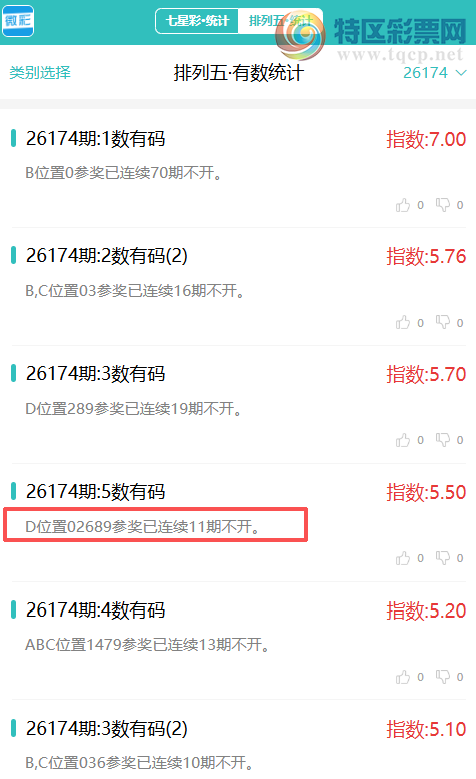
Task: Expand the 26174 period dropdown
Action: tap(435, 73)
